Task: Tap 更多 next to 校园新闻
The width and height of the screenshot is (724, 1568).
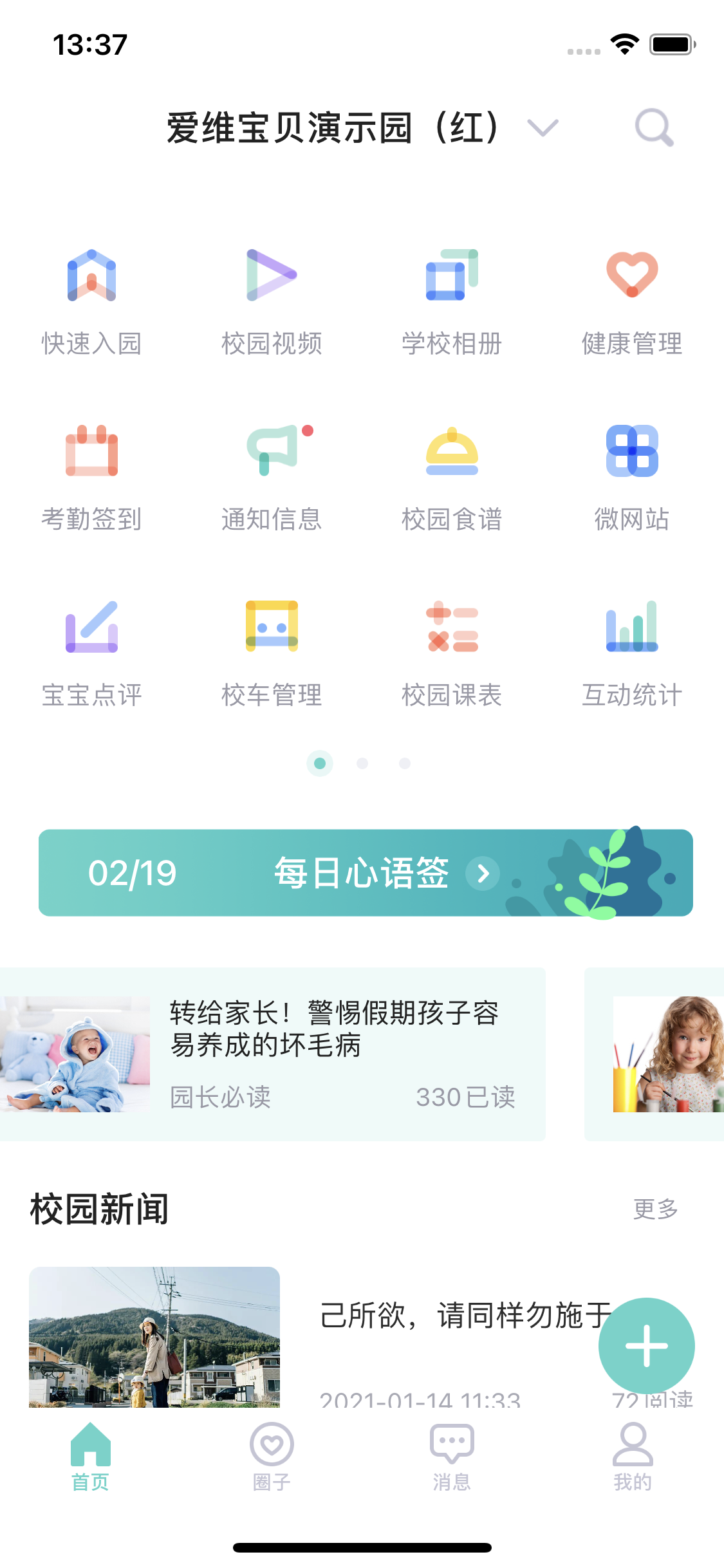Action: coord(655,1209)
